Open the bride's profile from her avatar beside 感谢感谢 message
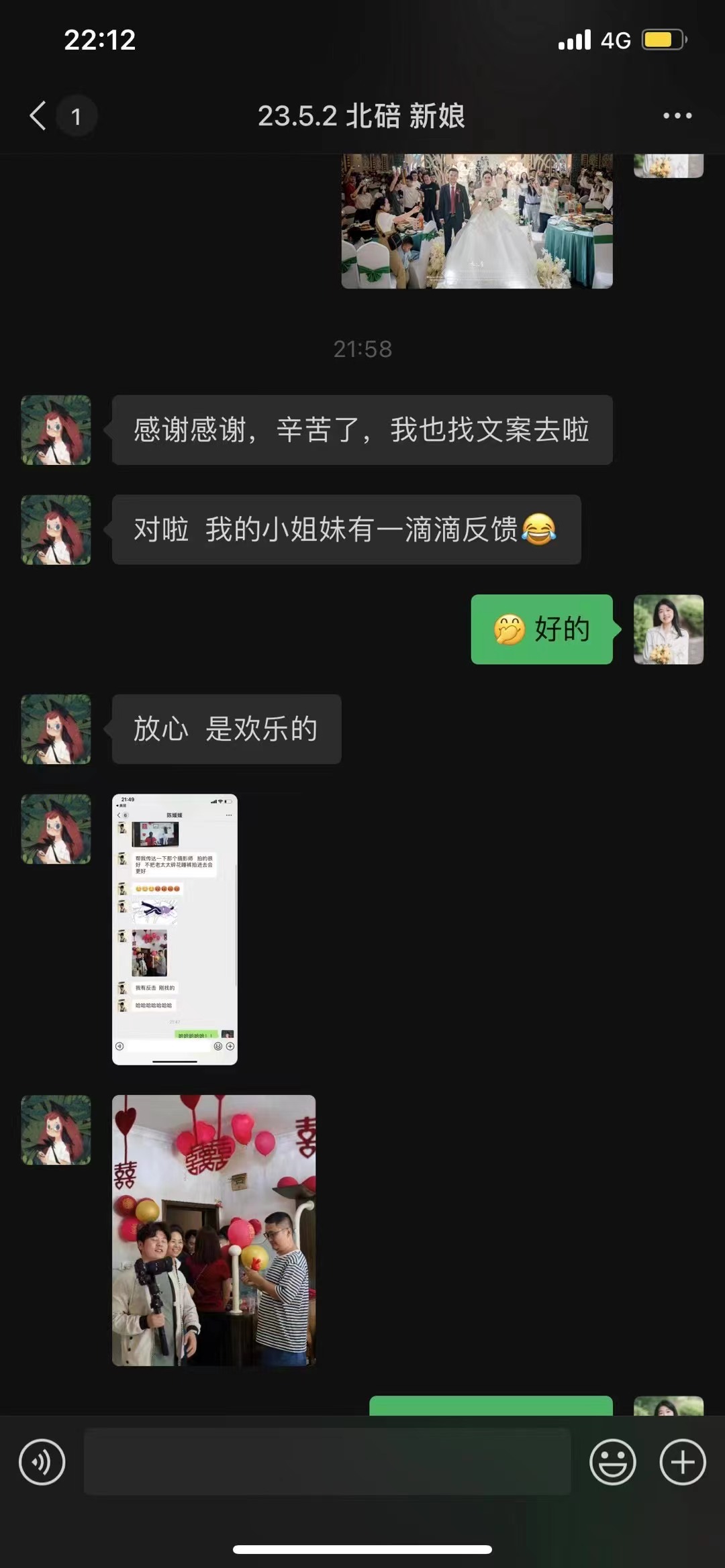725x1568 pixels. (x=56, y=430)
